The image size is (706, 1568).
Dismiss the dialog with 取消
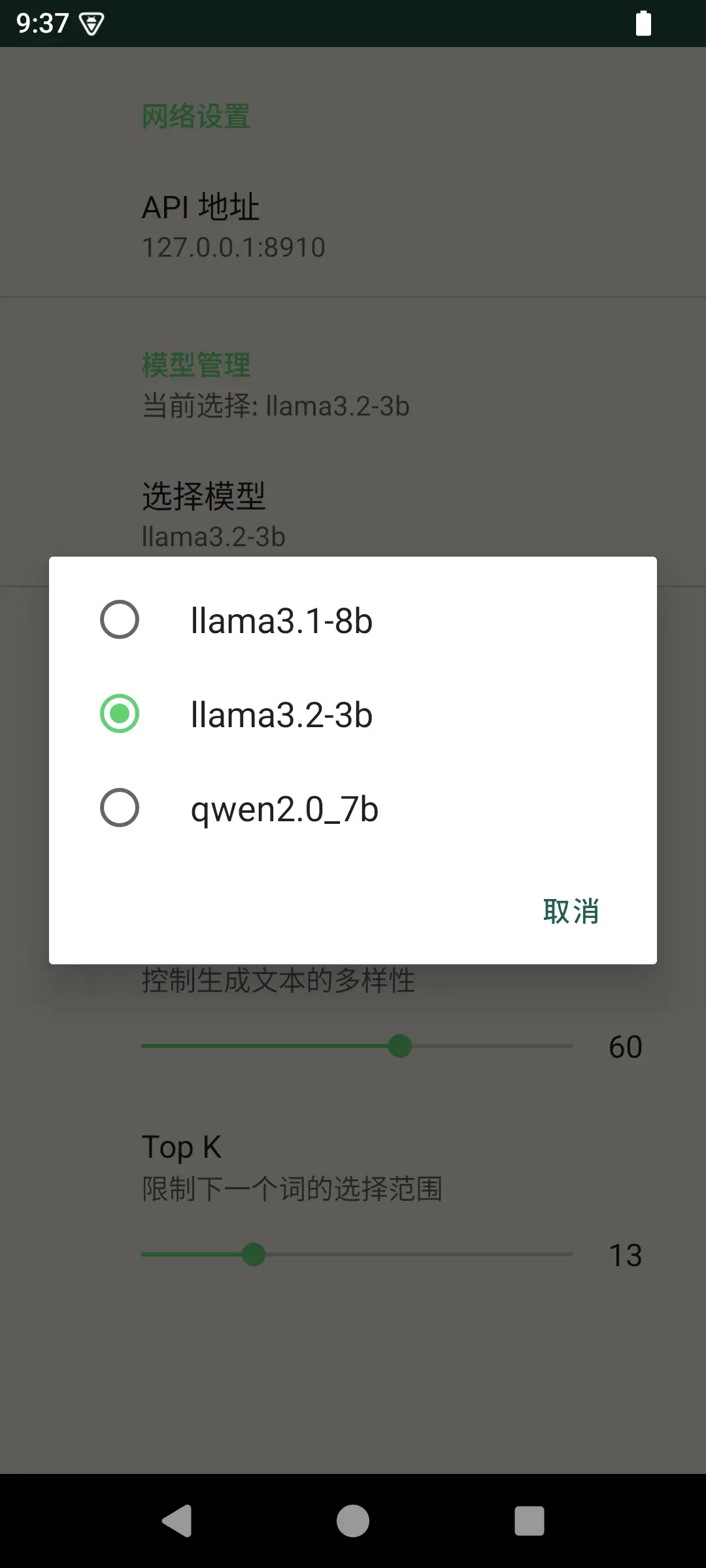[571, 911]
